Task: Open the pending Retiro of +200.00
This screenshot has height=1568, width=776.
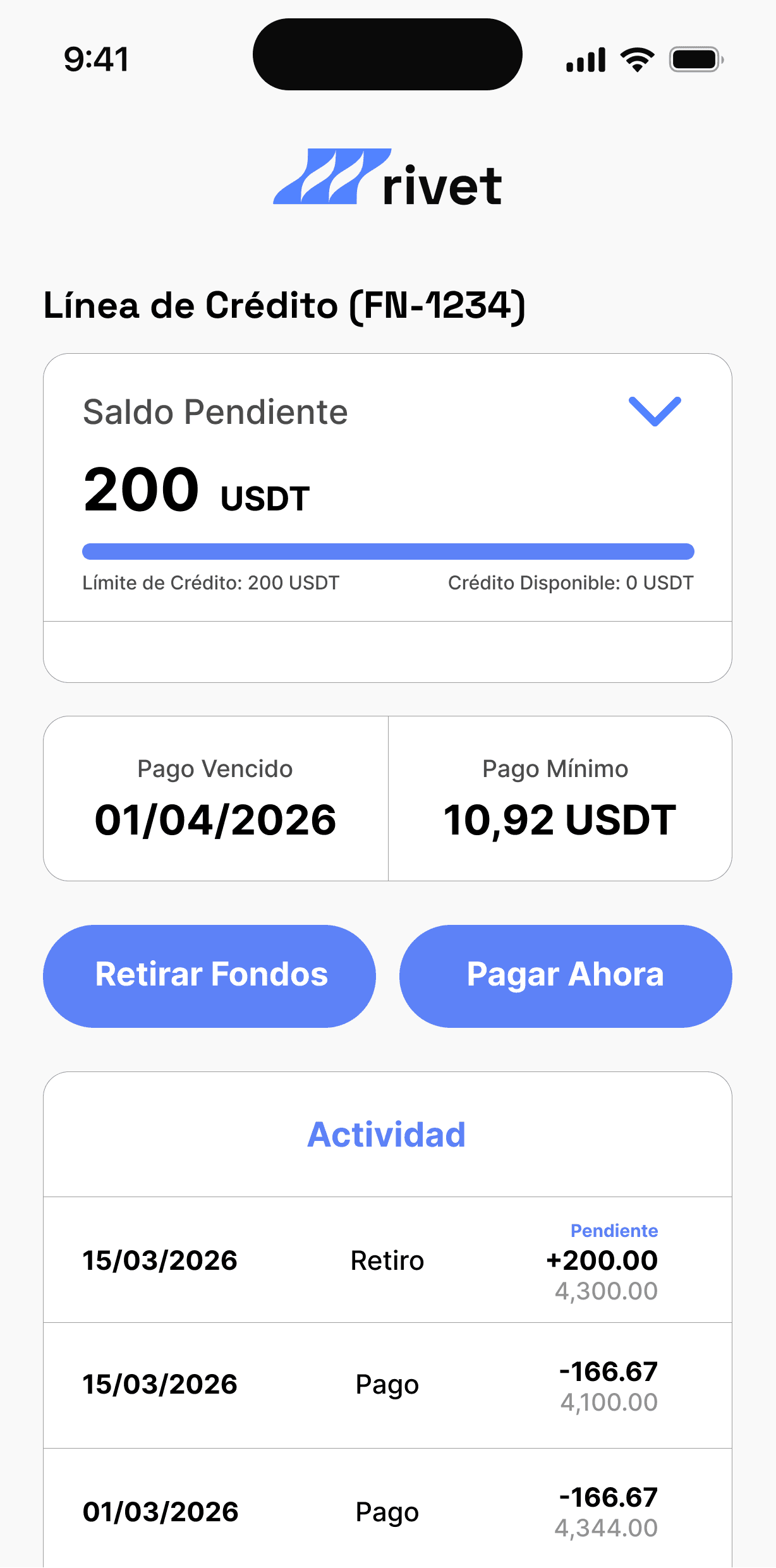Action: coord(387,1260)
